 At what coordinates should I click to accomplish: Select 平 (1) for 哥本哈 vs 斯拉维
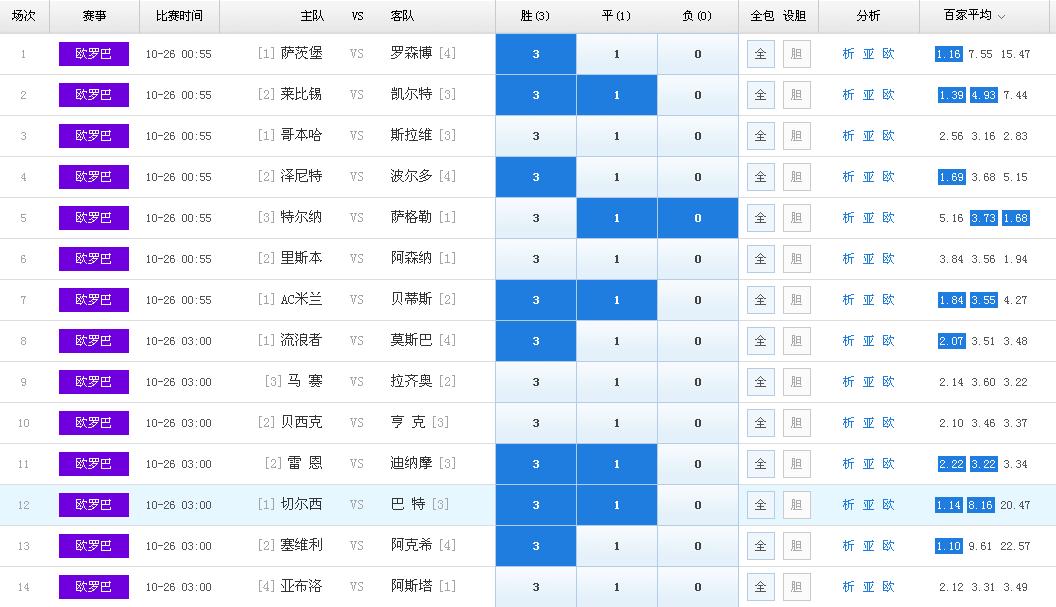coord(617,136)
